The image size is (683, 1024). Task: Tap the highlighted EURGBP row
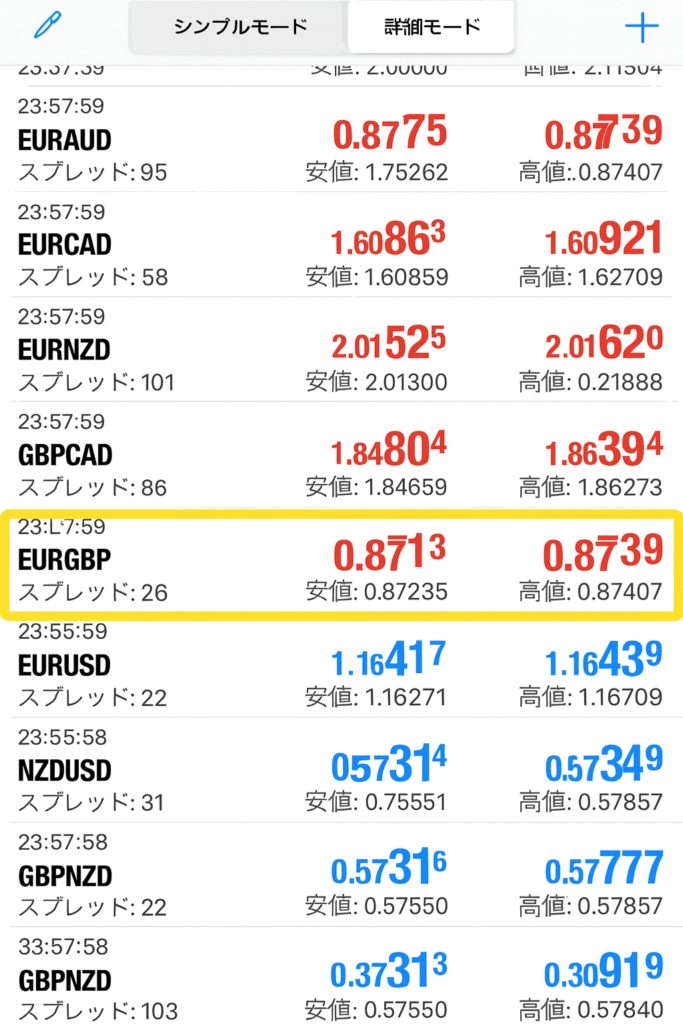click(341, 562)
